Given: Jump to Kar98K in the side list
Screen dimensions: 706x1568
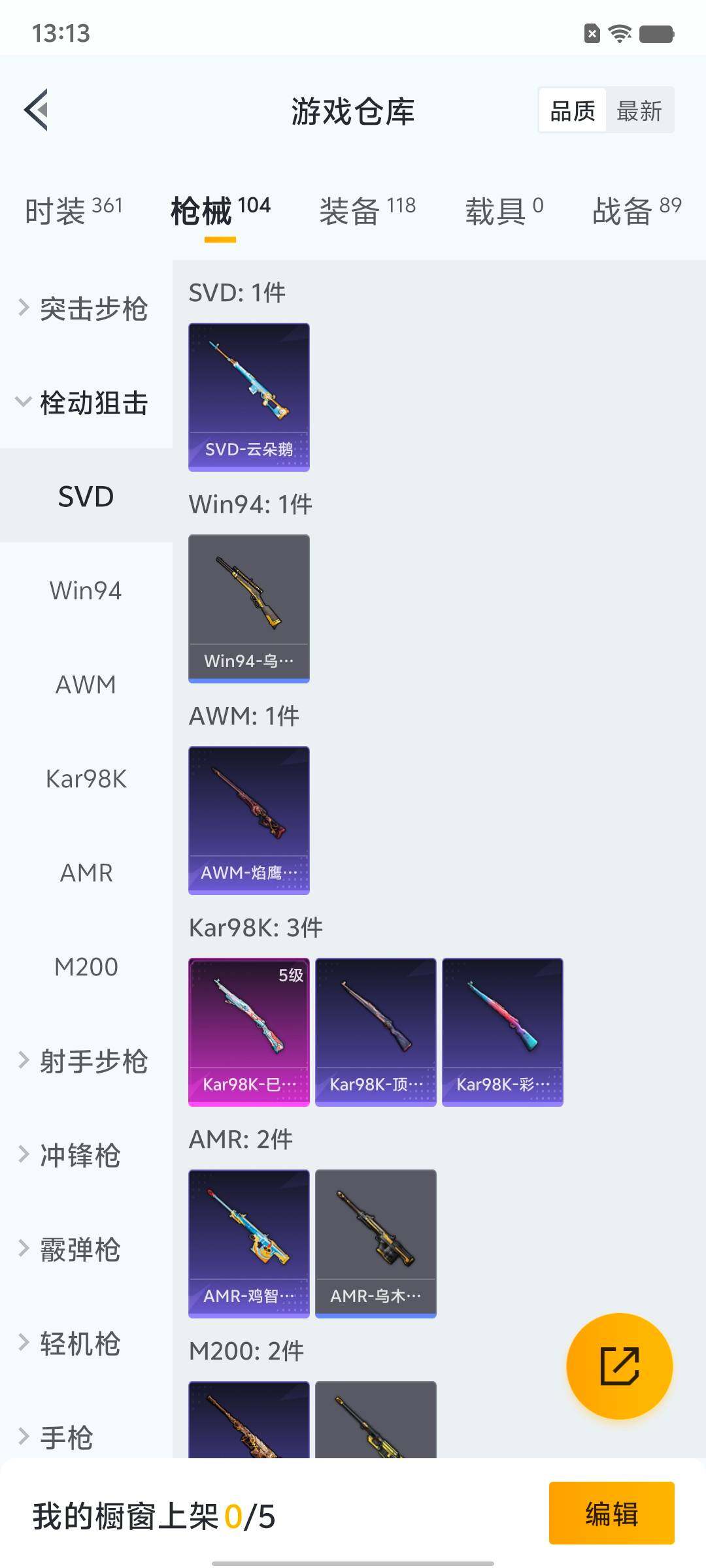Looking at the screenshot, I should 86,779.
